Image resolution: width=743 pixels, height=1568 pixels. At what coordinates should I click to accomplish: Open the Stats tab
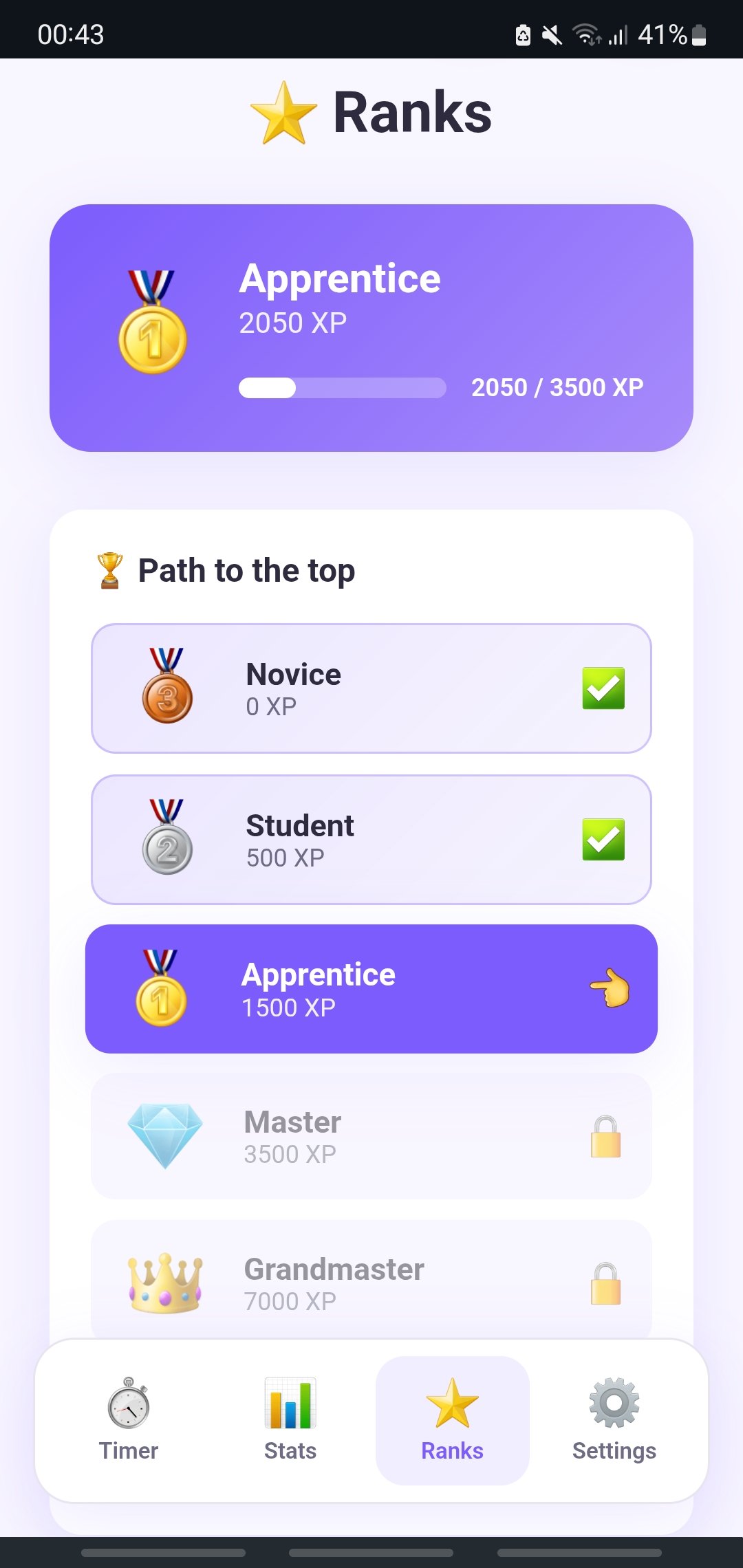pos(290,1420)
